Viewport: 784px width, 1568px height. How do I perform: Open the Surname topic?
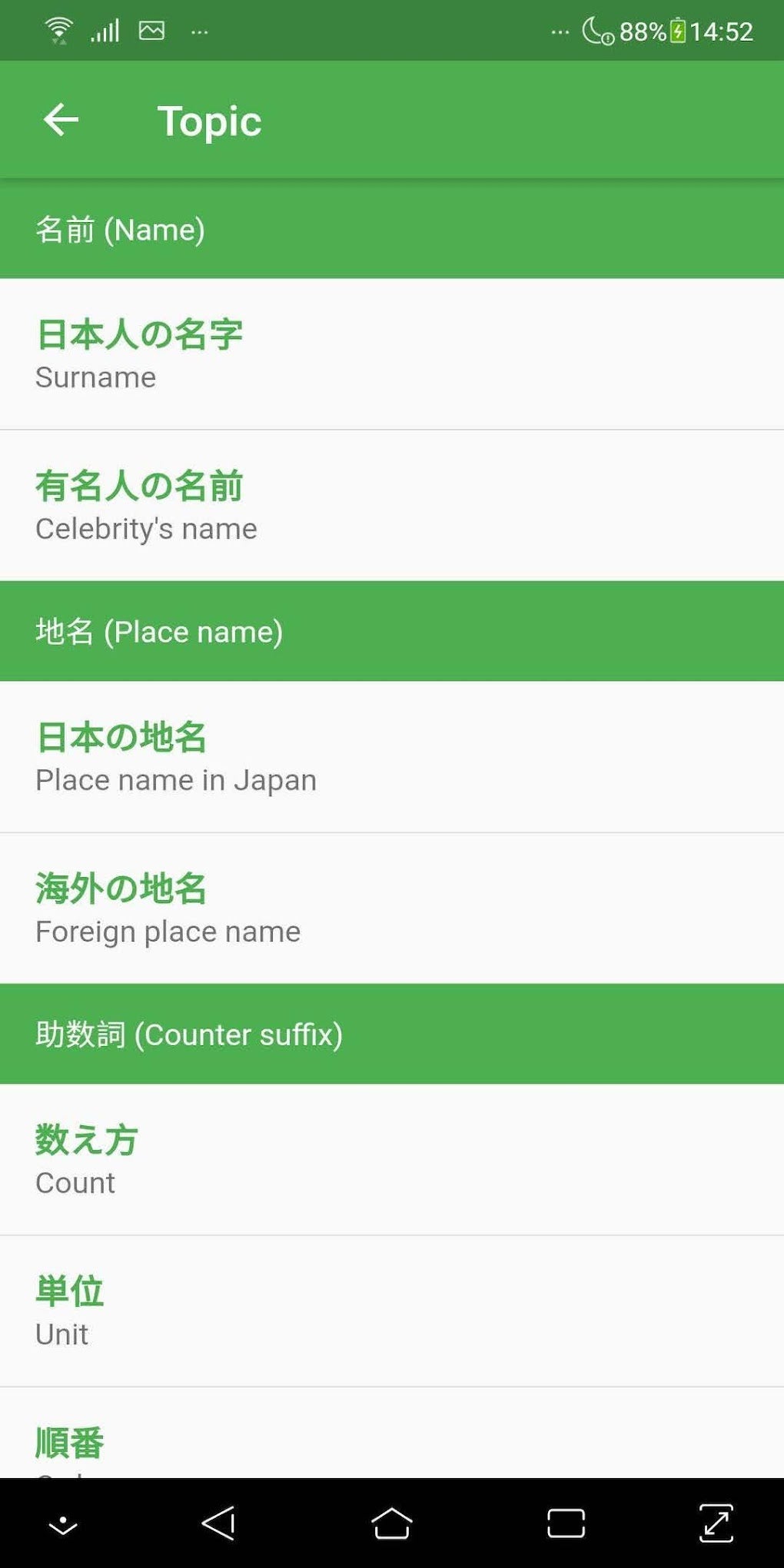pos(392,354)
